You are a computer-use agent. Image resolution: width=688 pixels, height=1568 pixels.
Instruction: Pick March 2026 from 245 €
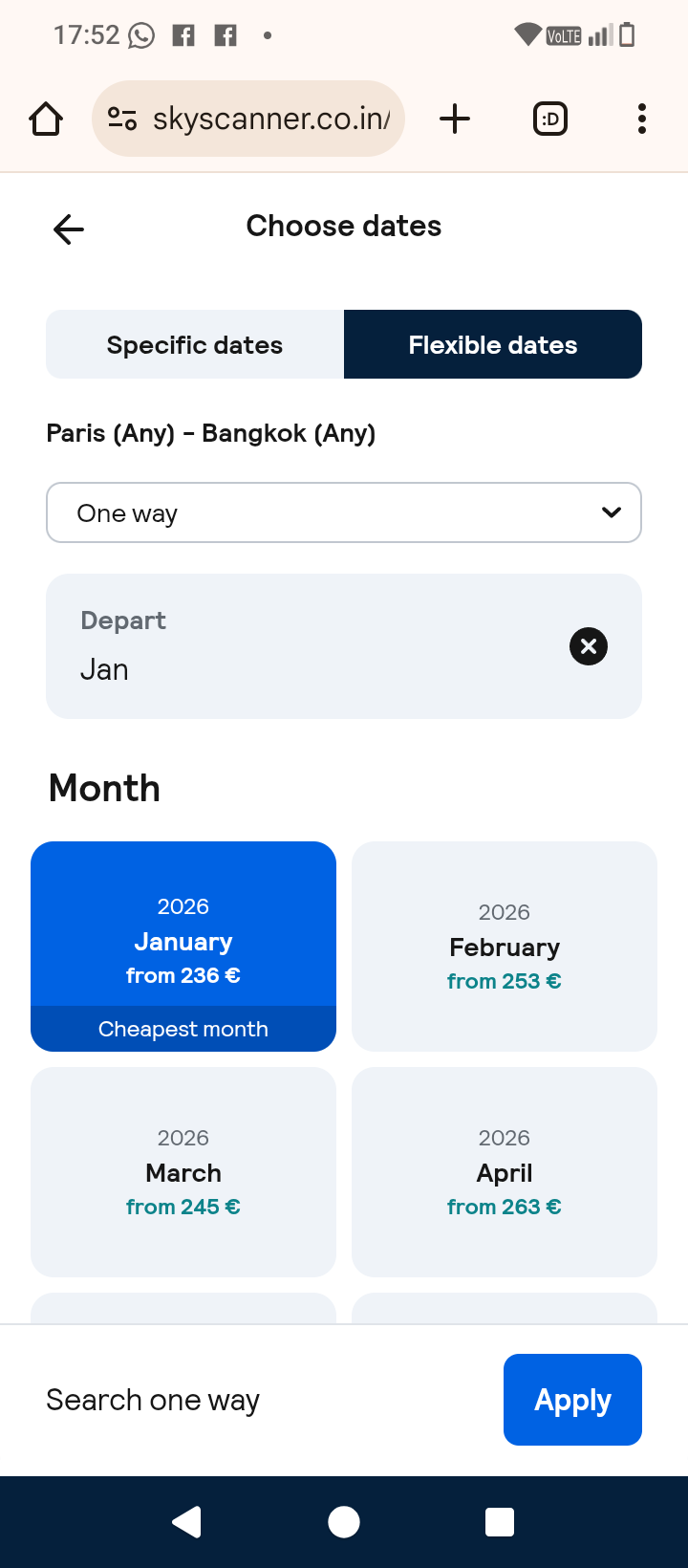tap(183, 1172)
